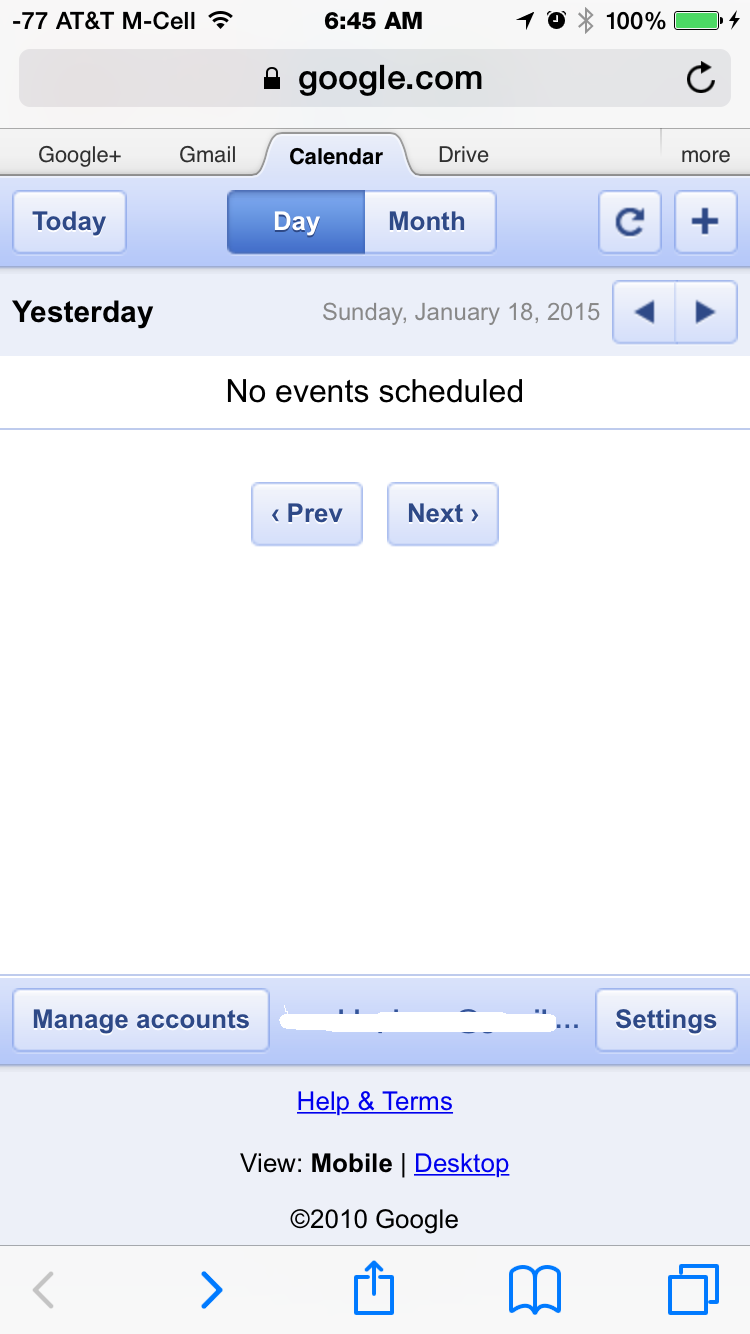Tap the ‹ Prev button
The image size is (750, 1334).
(307, 514)
